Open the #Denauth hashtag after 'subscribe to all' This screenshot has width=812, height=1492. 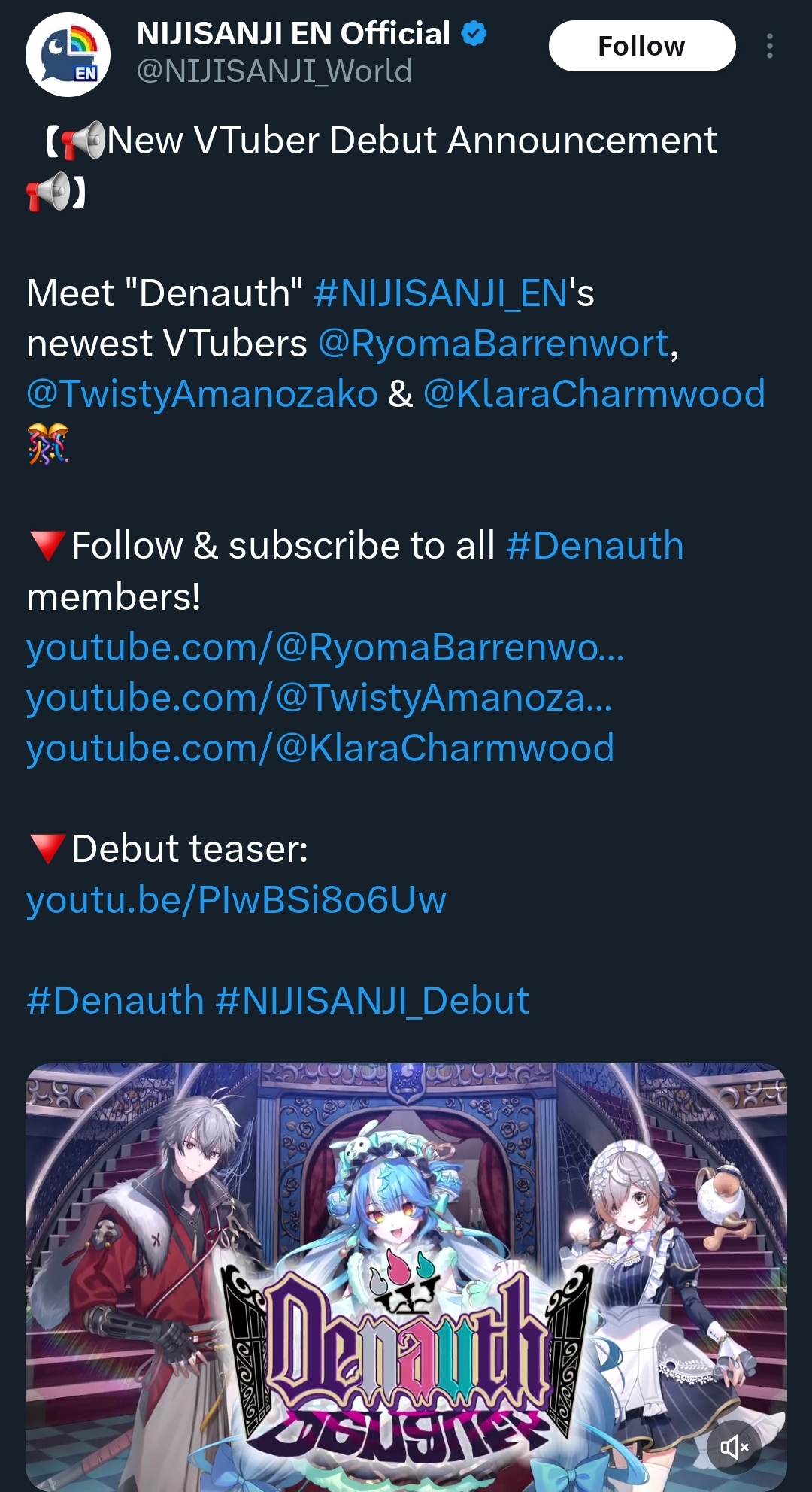pos(595,546)
